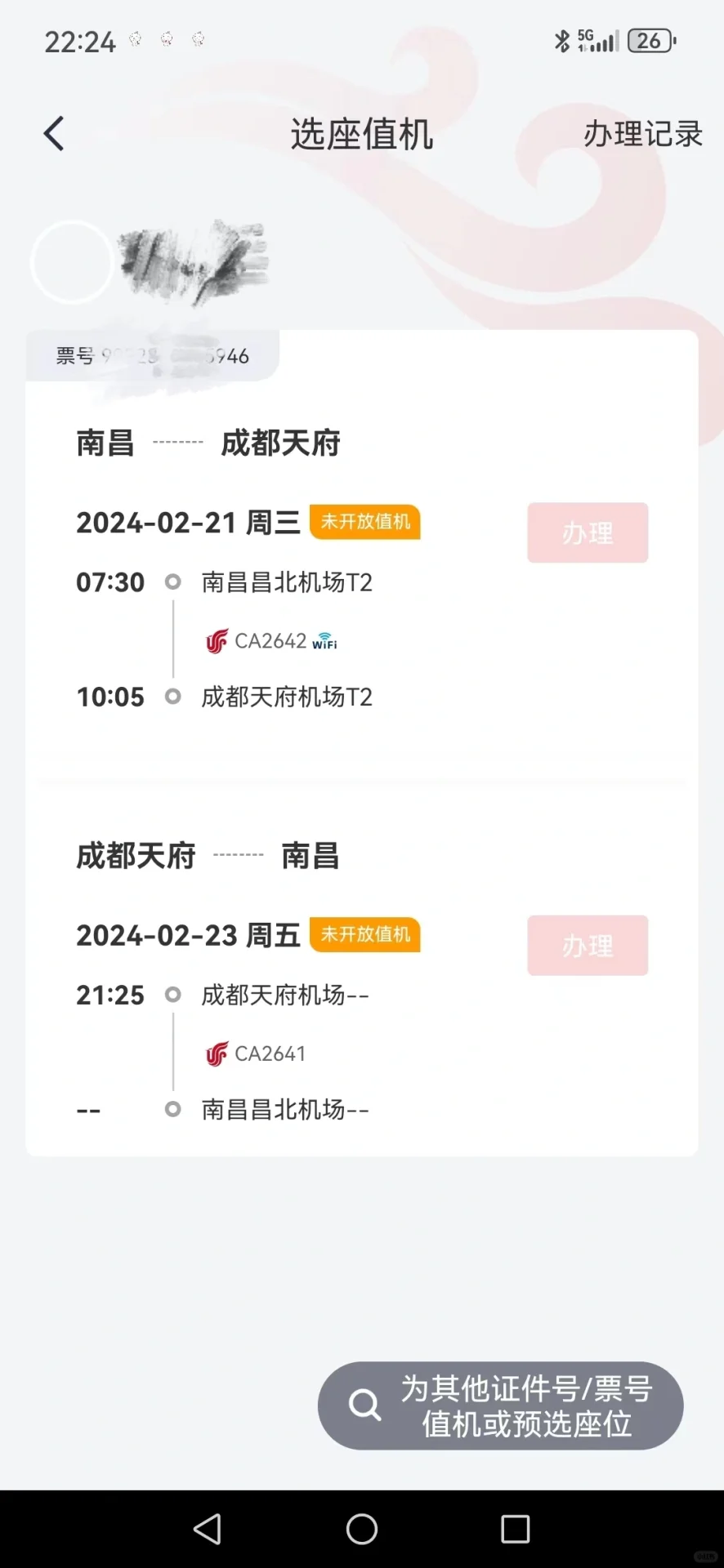Screen dimensions: 724x1568
Task: Open 办理记录 in the top bar
Action: [x=642, y=134]
